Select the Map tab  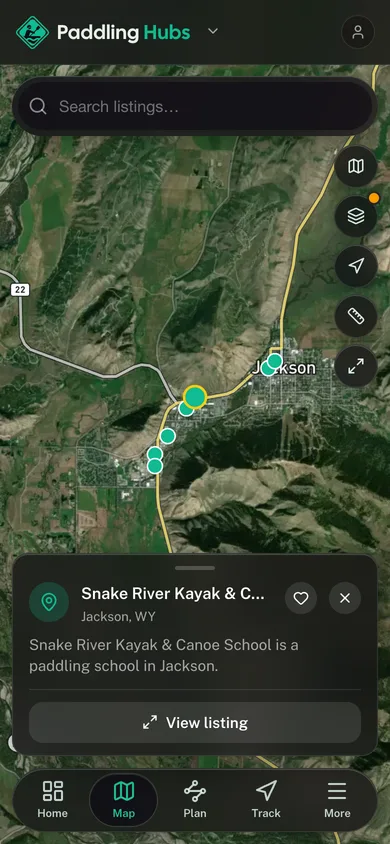(124, 799)
